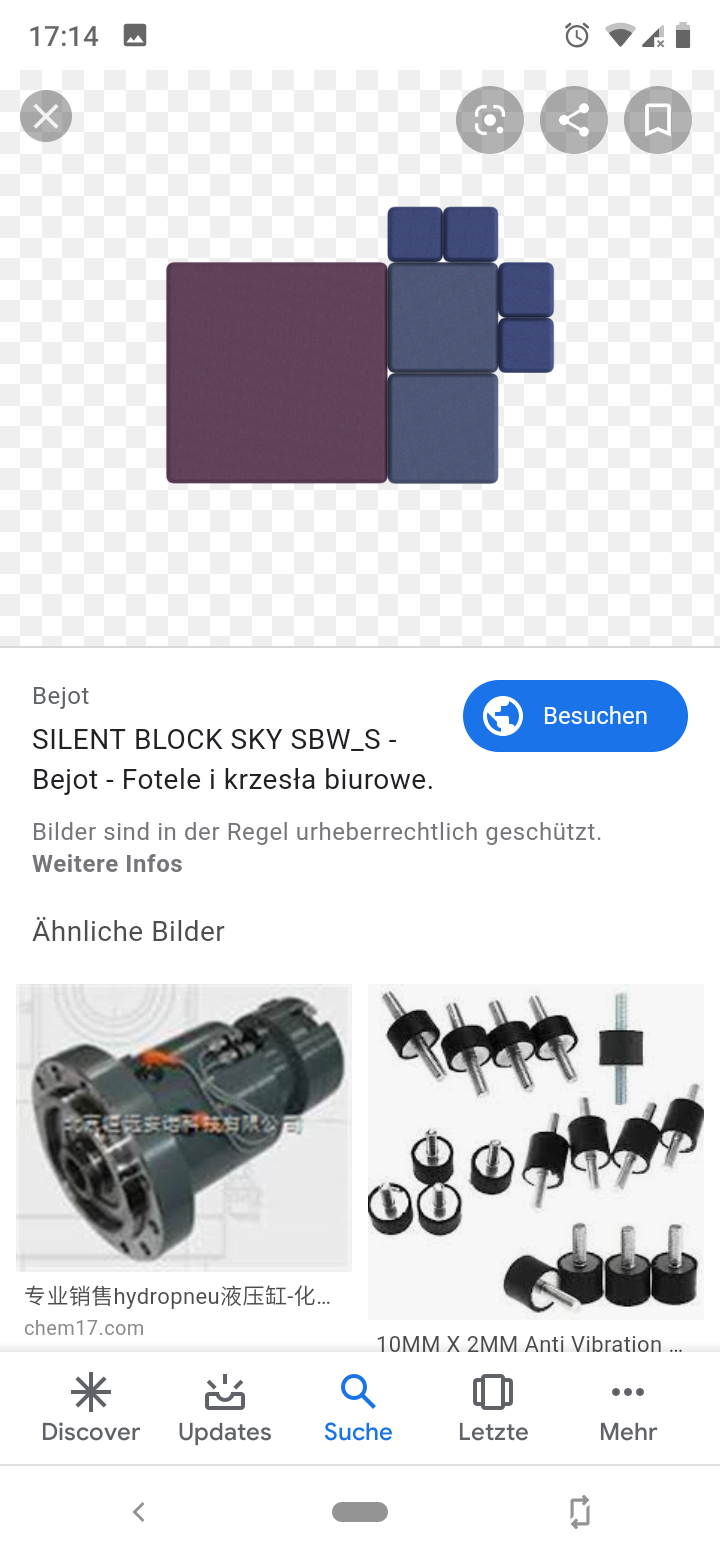The width and height of the screenshot is (720, 1560).
Task: Open the Letzte tab
Action: tap(493, 1408)
